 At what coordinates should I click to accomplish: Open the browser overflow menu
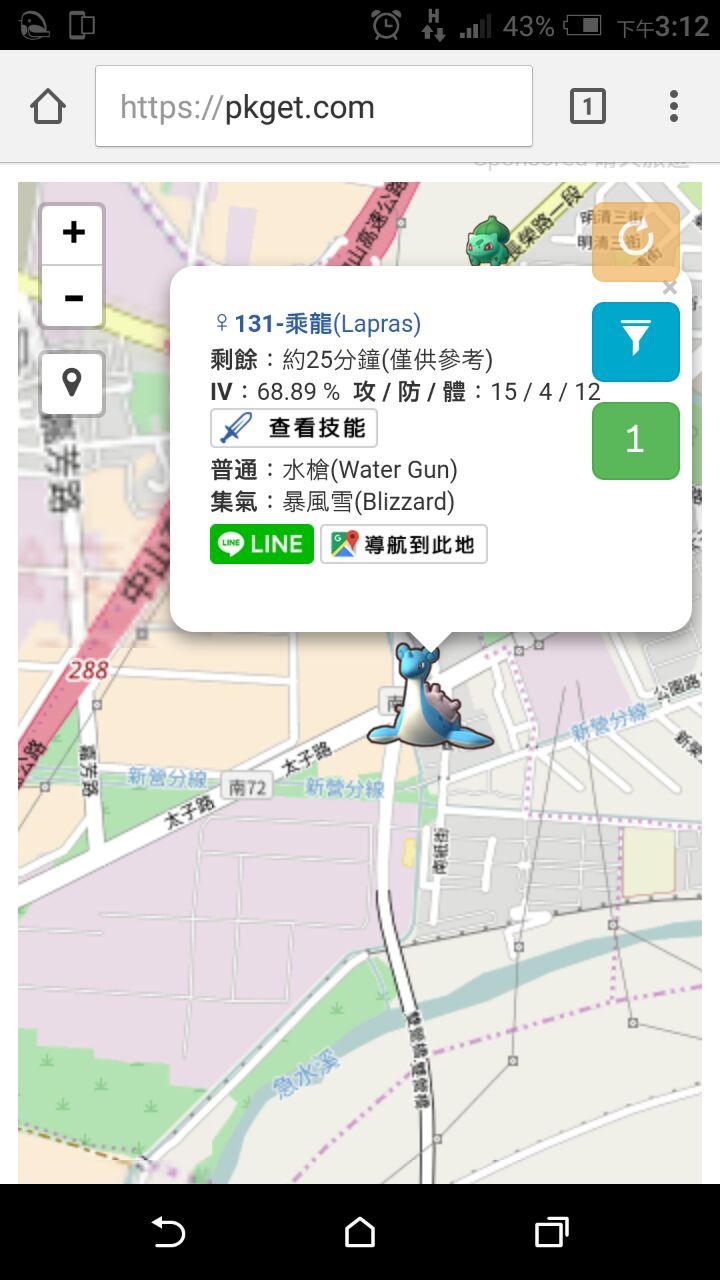[x=673, y=106]
